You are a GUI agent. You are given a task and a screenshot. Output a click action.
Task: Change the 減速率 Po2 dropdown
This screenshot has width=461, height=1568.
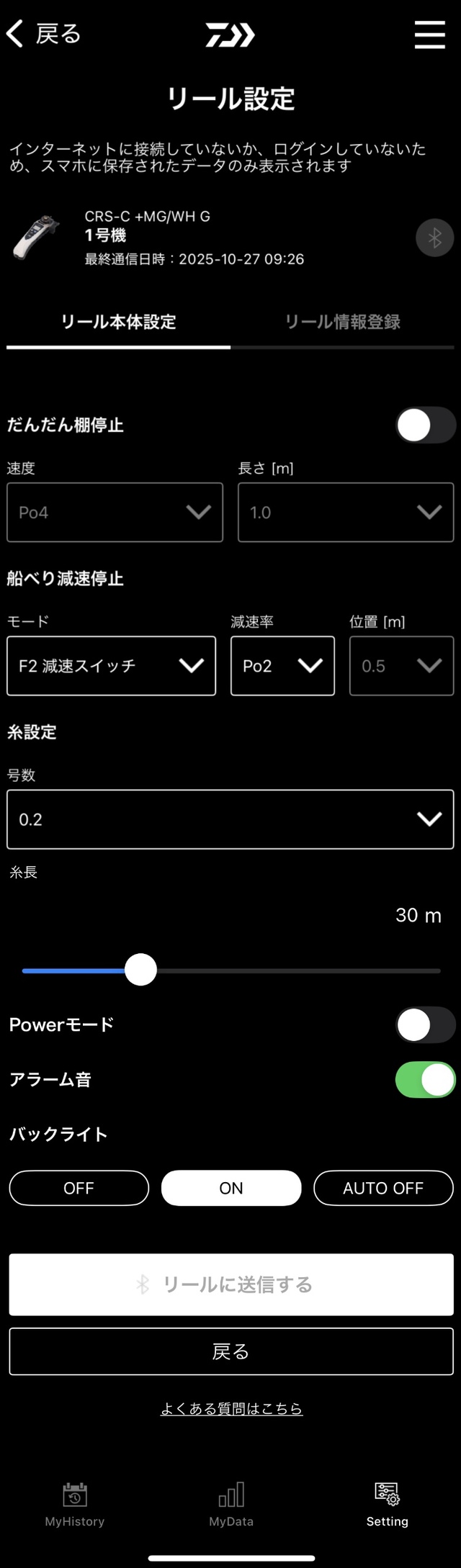click(282, 666)
